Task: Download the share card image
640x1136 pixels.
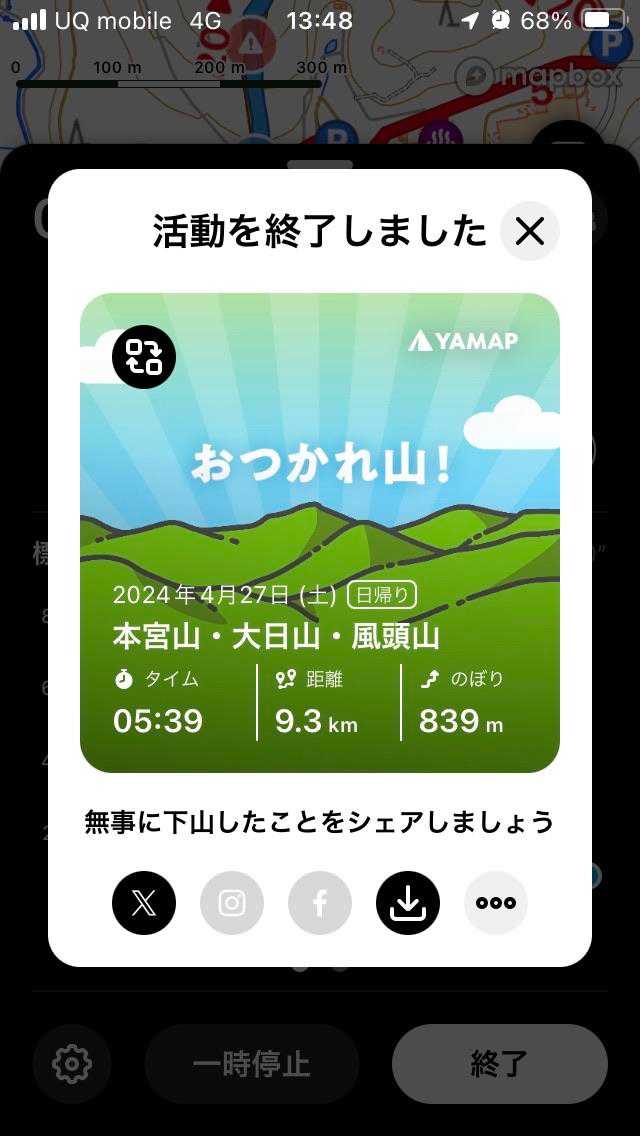Action: pos(408,903)
